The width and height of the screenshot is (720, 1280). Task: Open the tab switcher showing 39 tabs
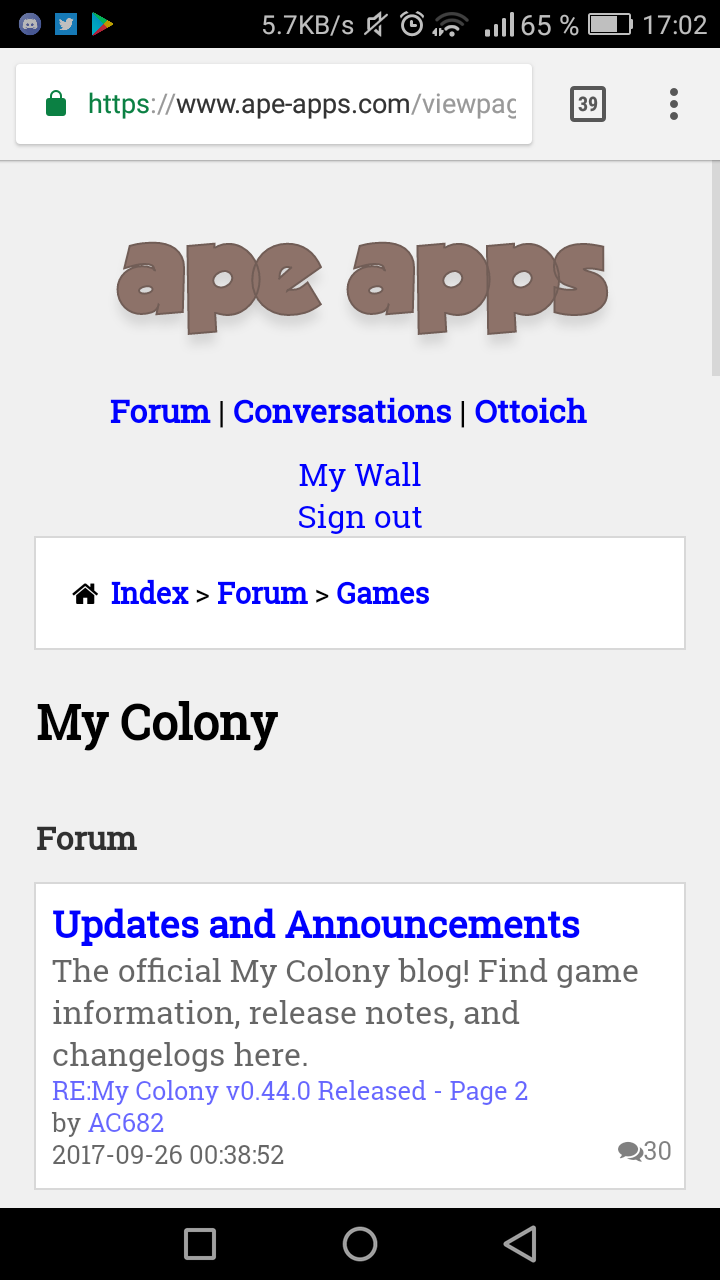coord(588,104)
